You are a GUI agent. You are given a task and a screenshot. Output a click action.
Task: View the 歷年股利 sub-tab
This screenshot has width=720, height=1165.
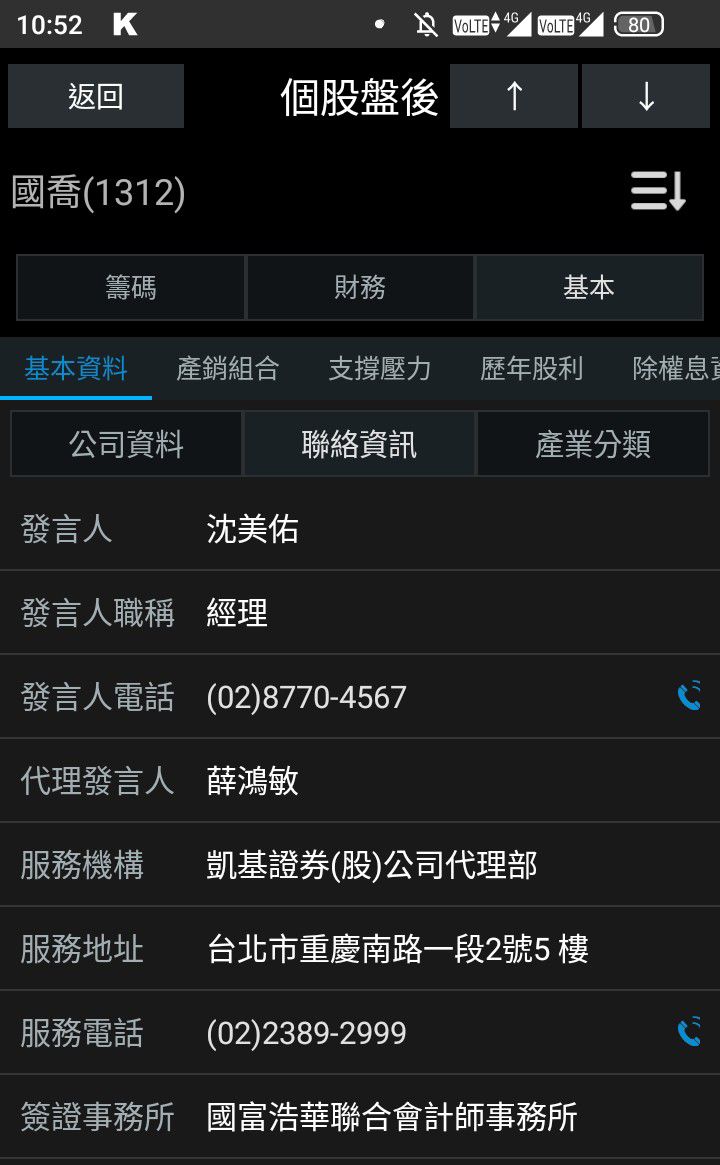click(x=532, y=369)
